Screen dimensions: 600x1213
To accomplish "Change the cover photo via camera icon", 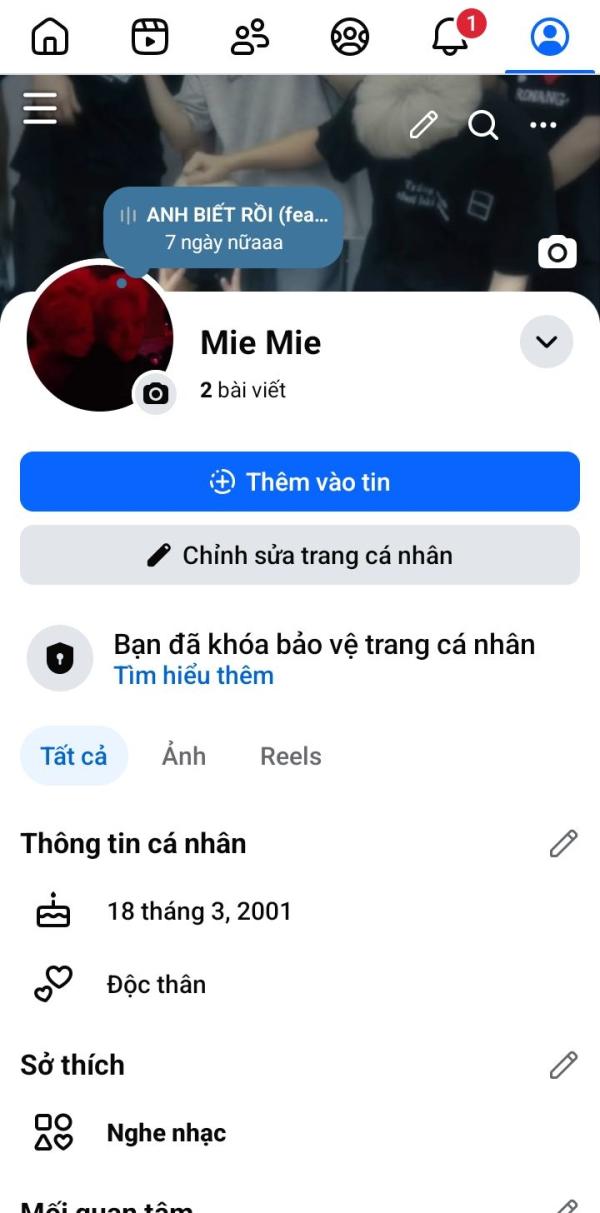I will [x=557, y=252].
